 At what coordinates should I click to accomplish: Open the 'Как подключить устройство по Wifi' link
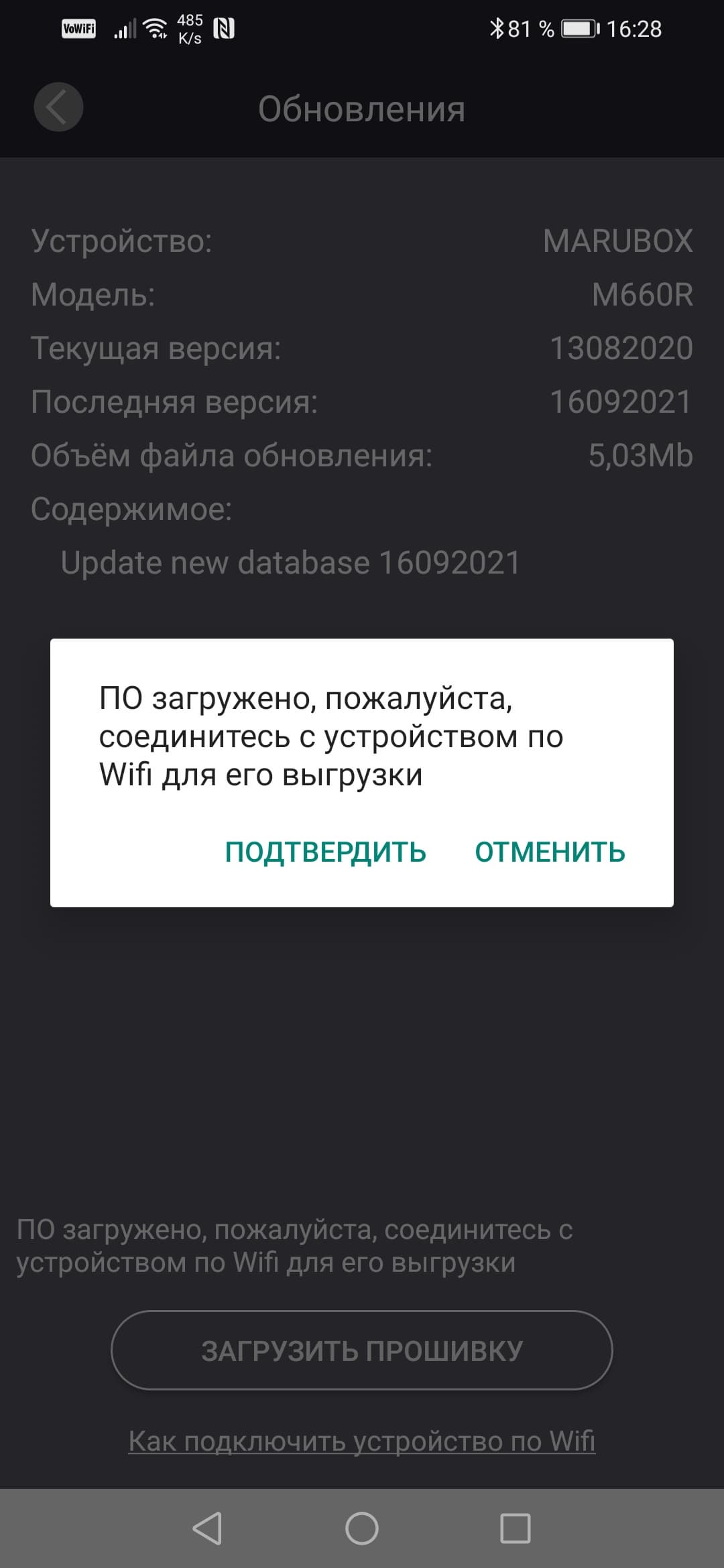(x=362, y=1441)
